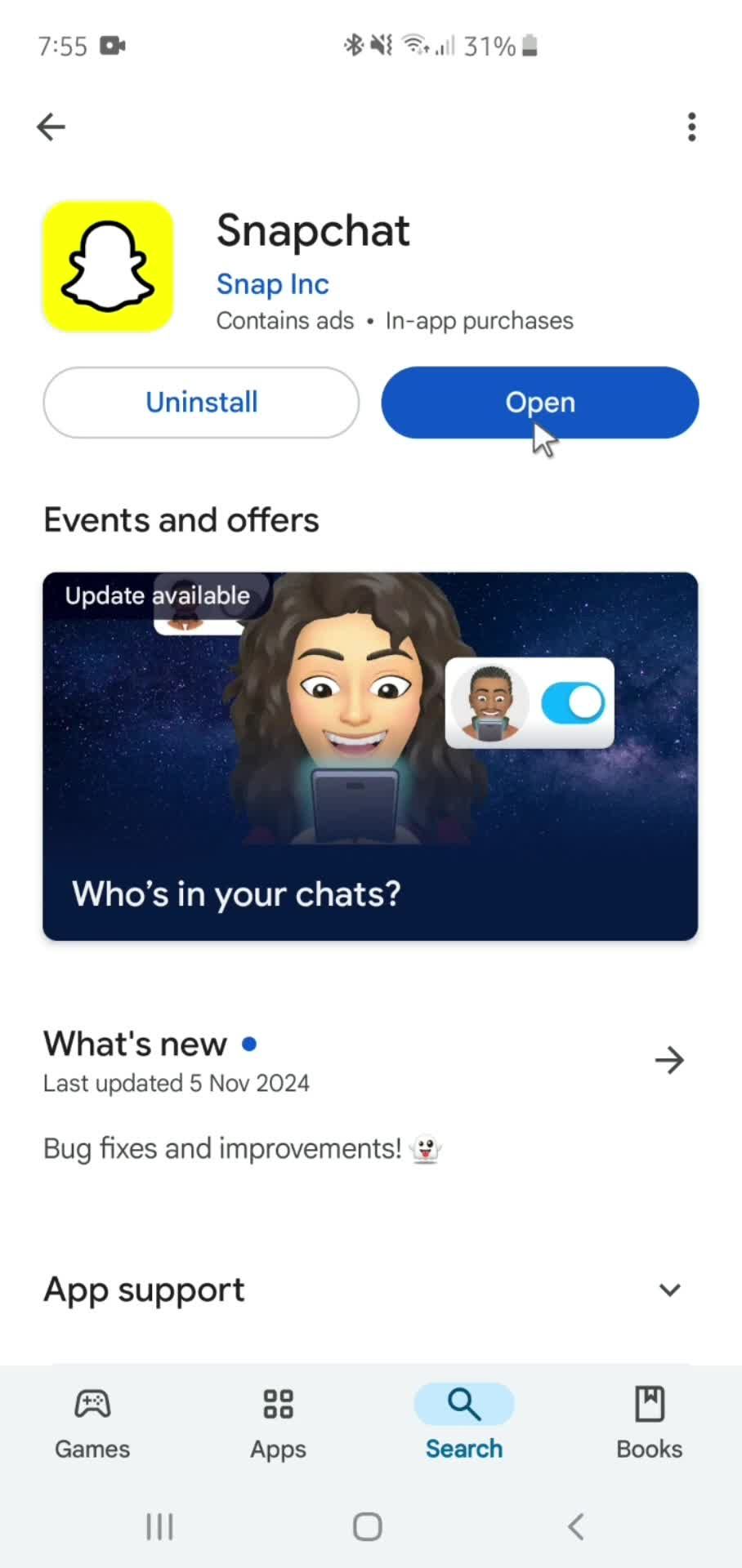The height and width of the screenshot is (1568, 742).
Task: Open the three-dot overflow menu
Action: (x=691, y=127)
